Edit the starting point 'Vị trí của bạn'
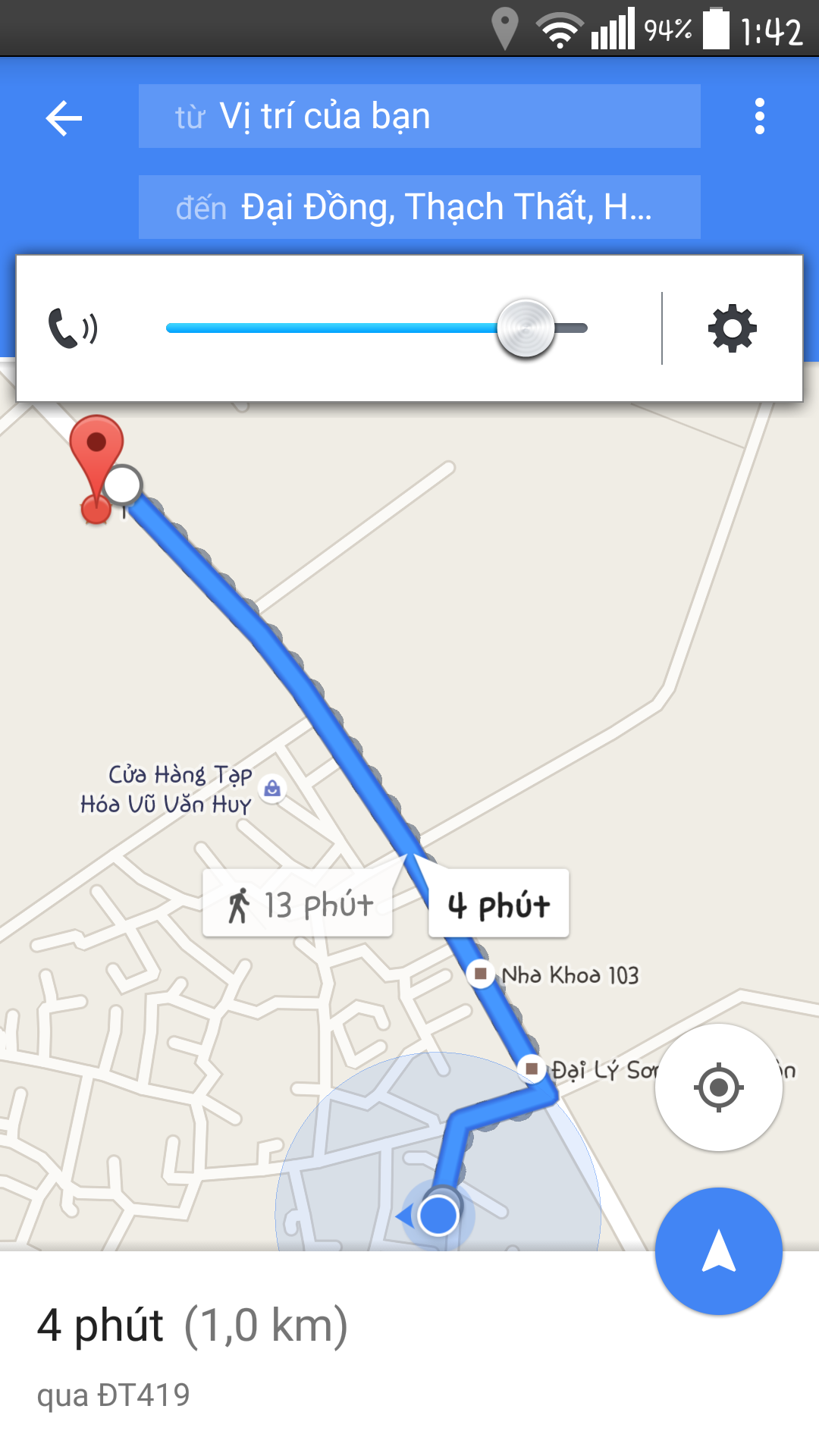Viewport: 819px width, 1456px height. point(419,117)
